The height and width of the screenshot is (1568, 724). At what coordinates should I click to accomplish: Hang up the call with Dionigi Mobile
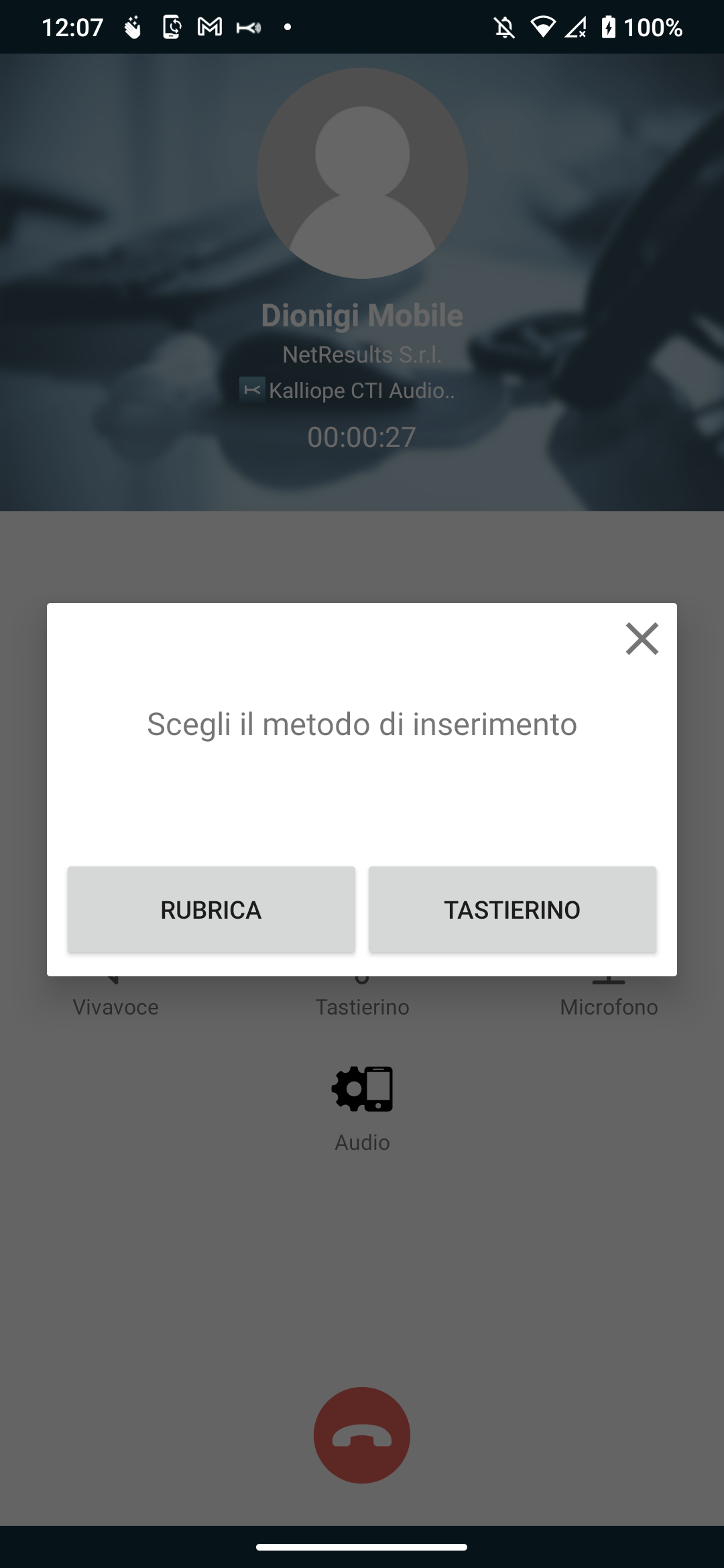(x=362, y=1435)
